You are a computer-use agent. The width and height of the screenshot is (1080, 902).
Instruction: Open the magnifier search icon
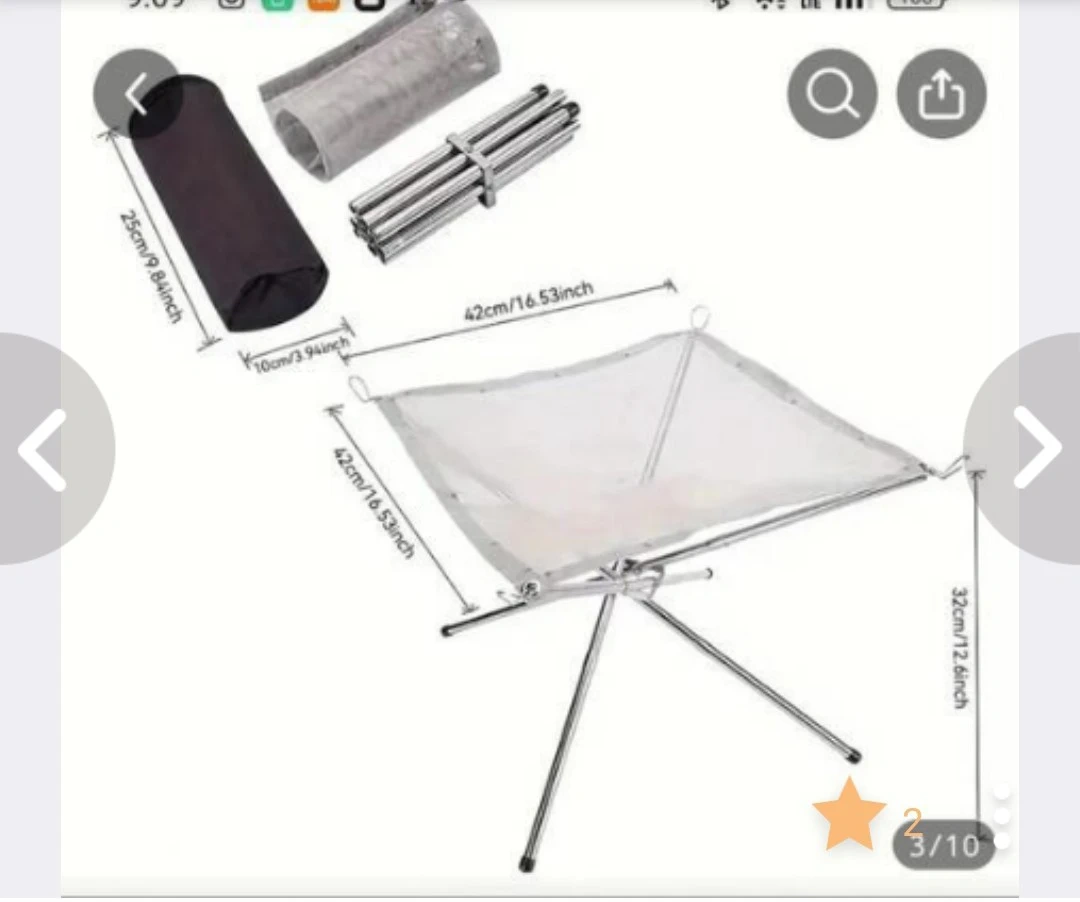[x=832, y=94]
